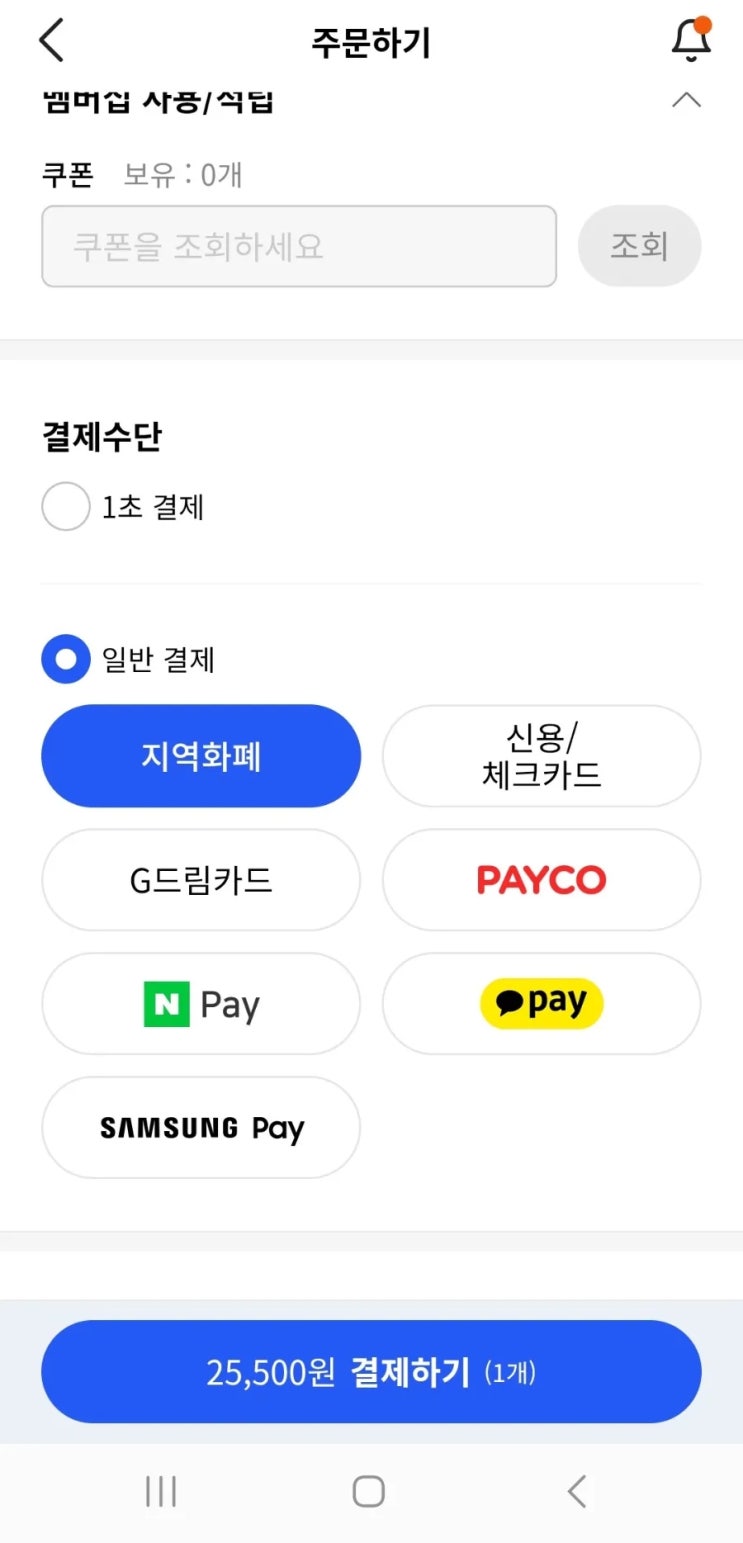Viewport: 743px width, 1543px height.
Task: Select Kakao pay option
Action: click(542, 1004)
